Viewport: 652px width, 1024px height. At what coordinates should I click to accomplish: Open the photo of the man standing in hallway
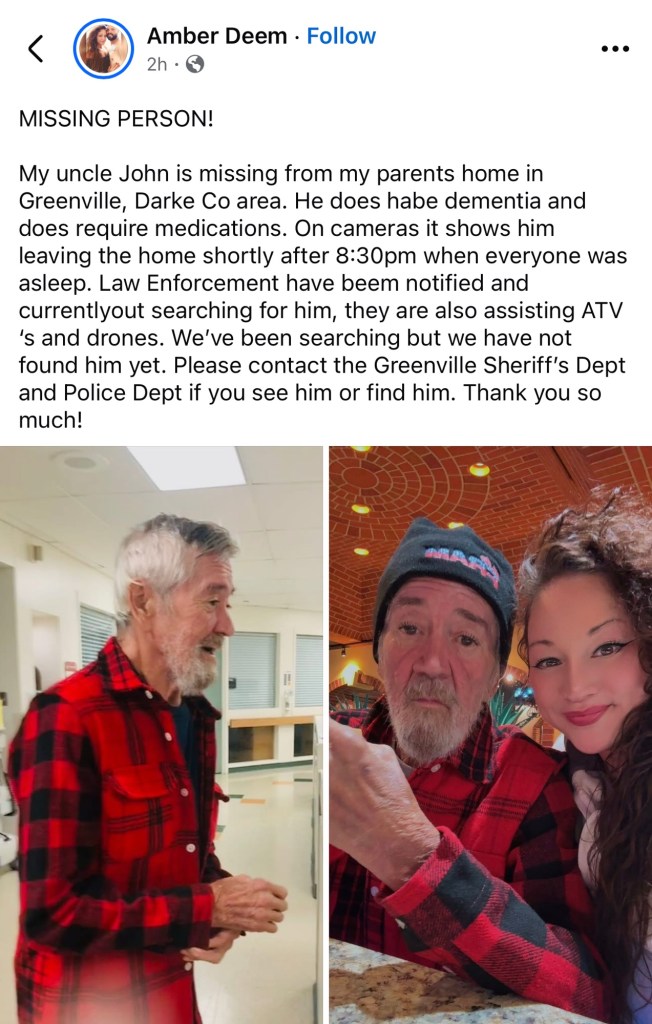click(161, 735)
